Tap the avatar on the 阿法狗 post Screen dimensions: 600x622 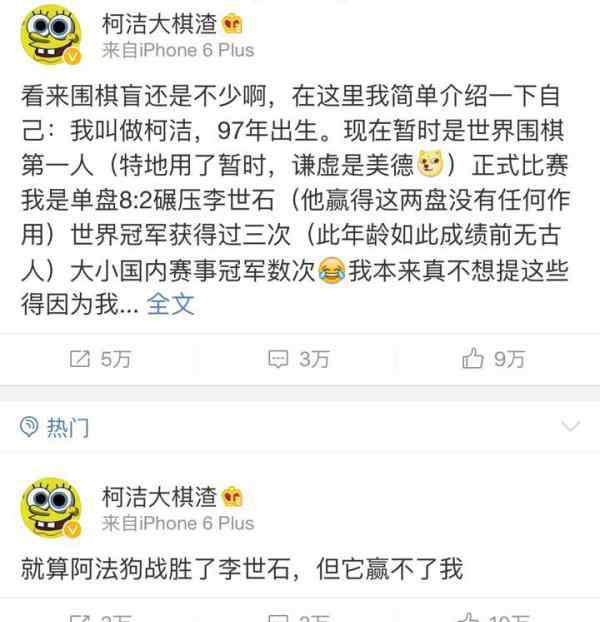52,508
